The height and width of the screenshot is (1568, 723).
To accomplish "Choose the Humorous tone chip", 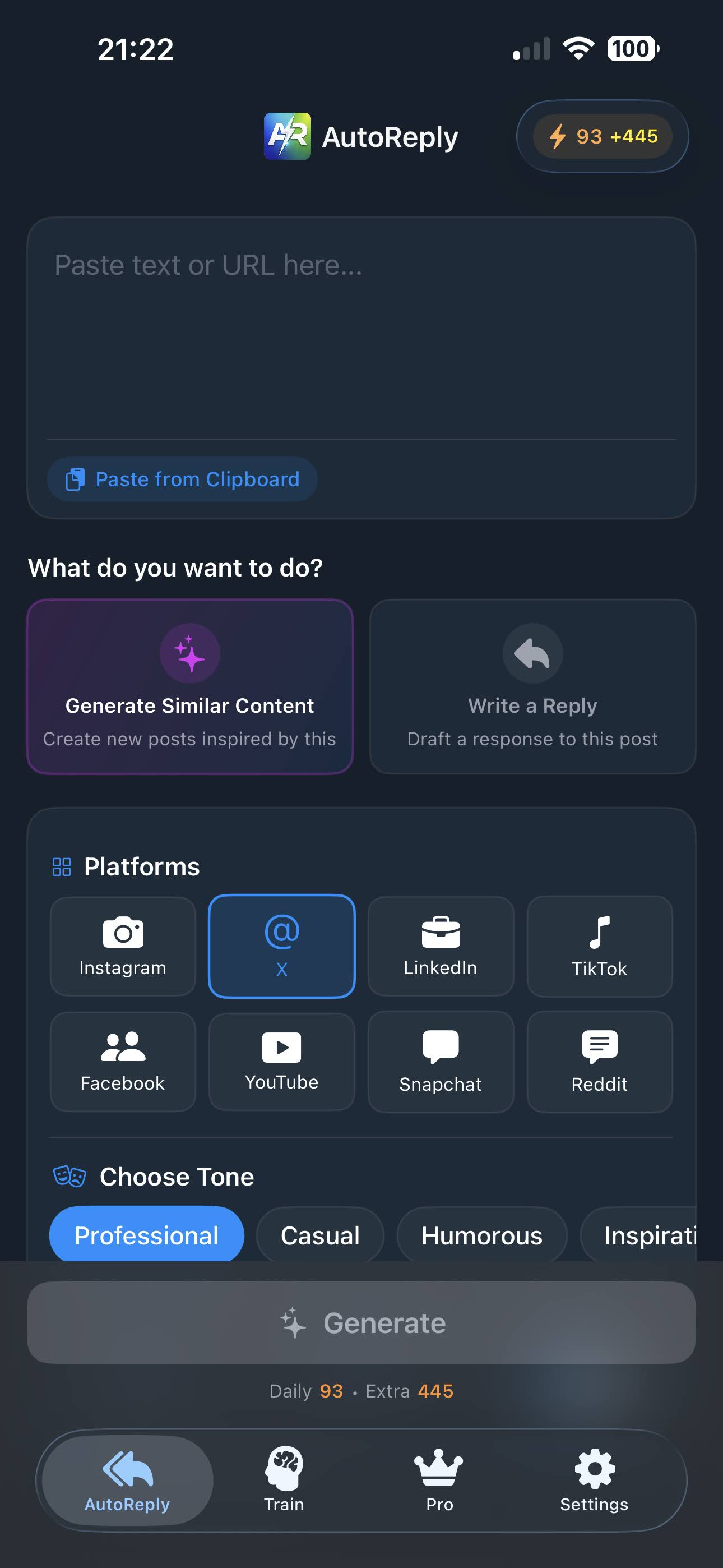I will (x=481, y=1235).
